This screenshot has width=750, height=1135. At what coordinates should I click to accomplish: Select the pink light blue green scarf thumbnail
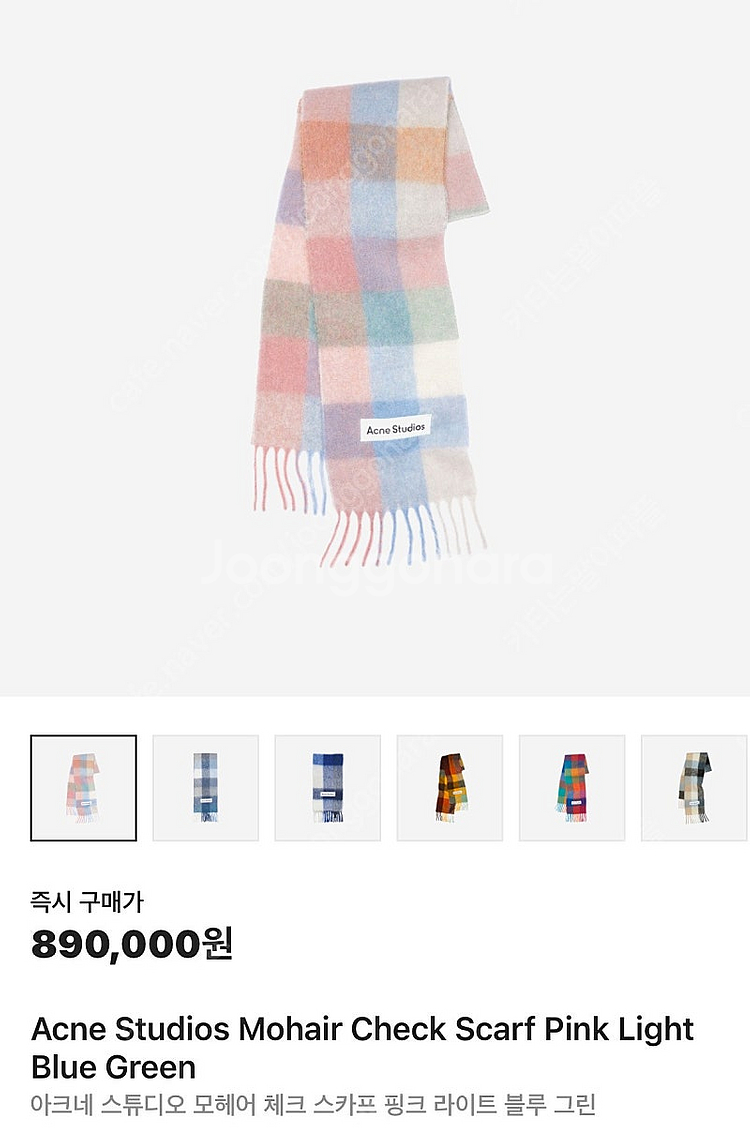click(x=83, y=788)
